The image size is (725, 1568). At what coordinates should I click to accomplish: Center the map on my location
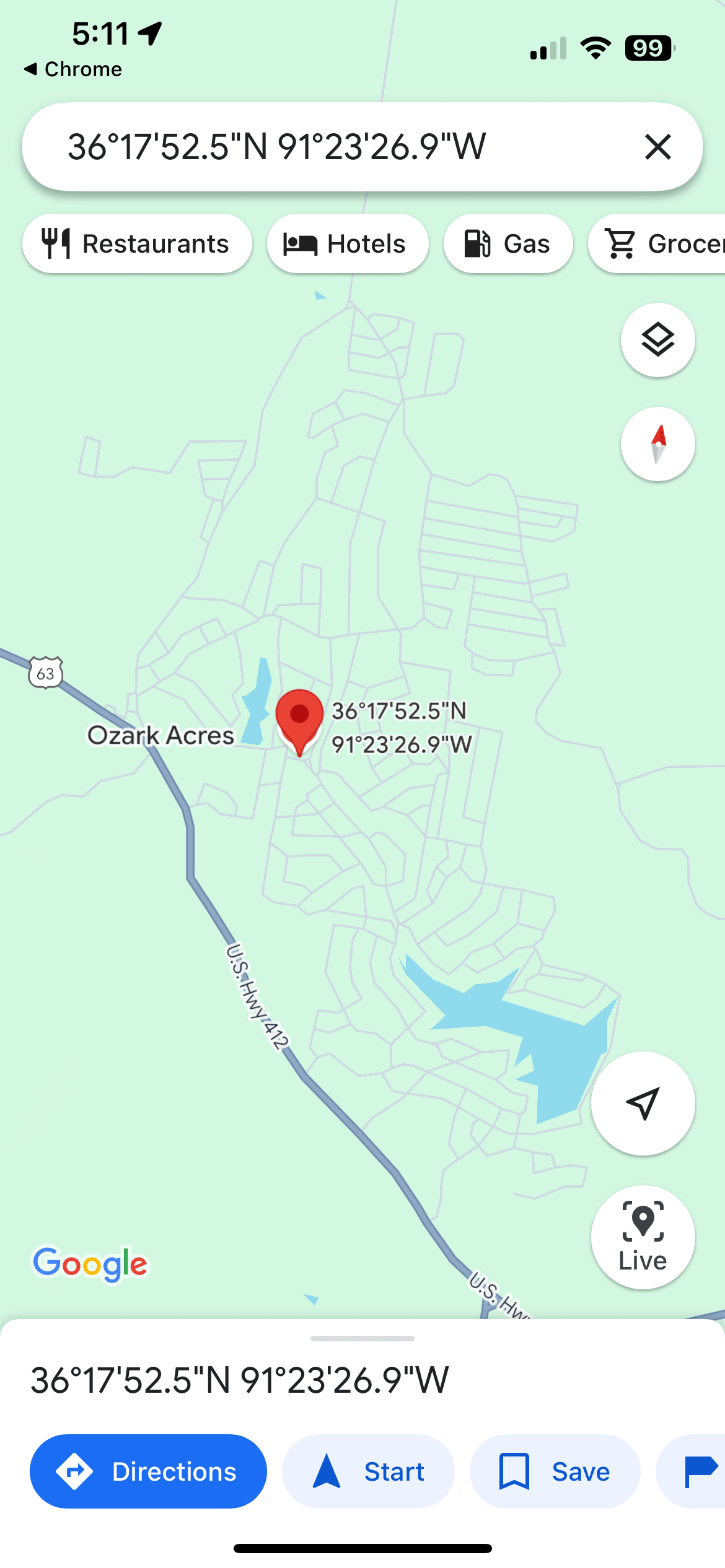click(643, 1103)
